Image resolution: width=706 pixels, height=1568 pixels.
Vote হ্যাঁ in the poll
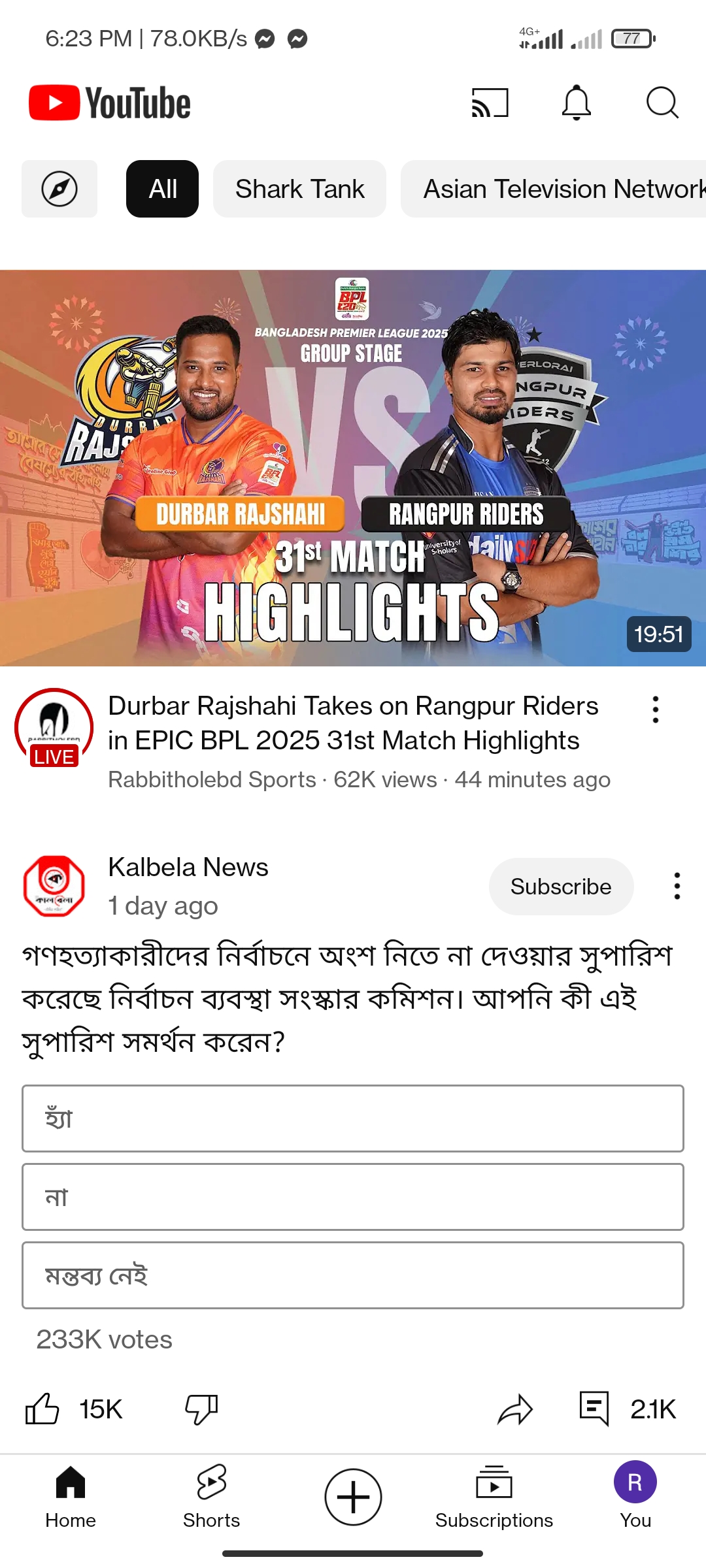click(x=353, y=1119)
